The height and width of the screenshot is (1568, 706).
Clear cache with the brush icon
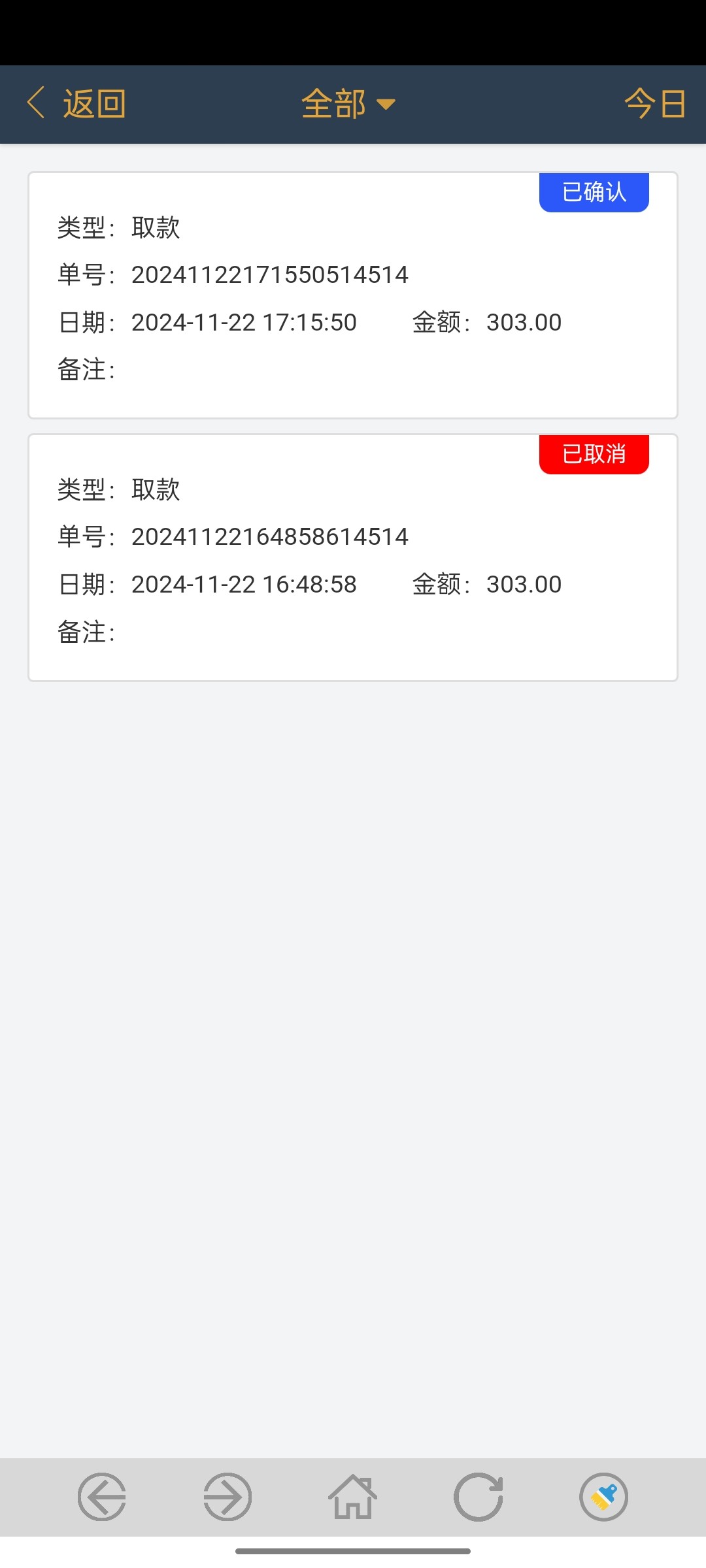pos(603,1496)
